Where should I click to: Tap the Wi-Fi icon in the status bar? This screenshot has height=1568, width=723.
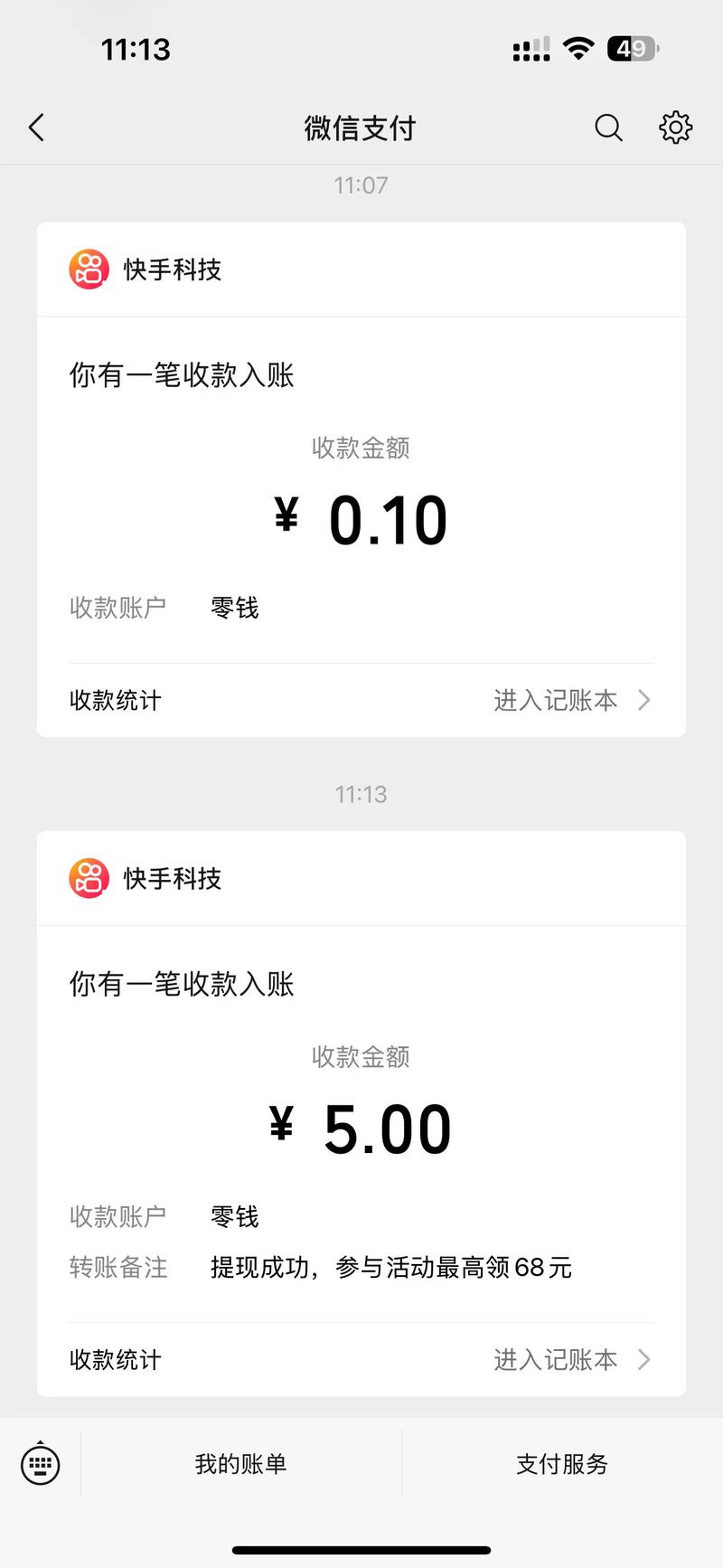tap(579, 49)
